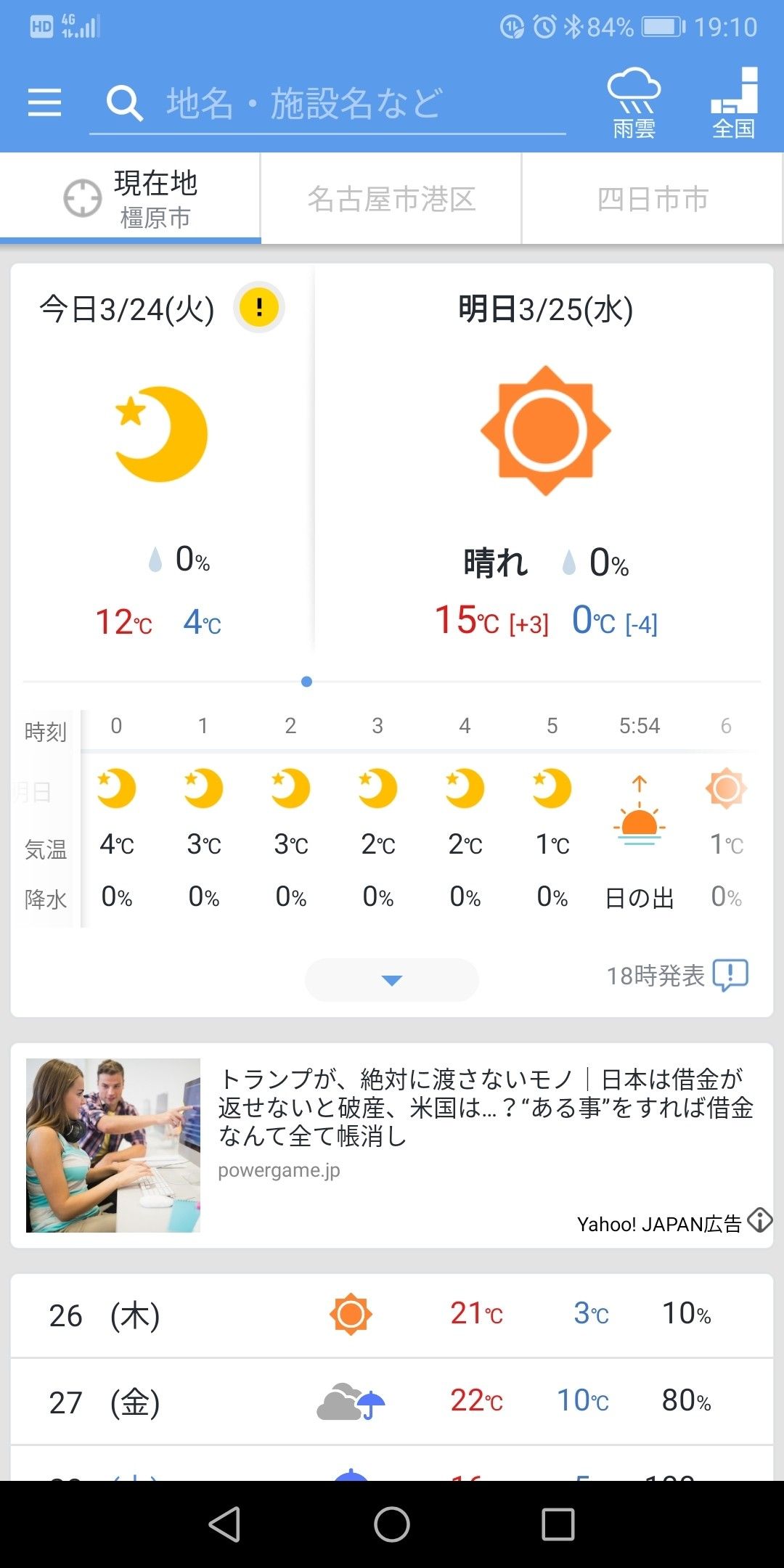Open the yellow weather warning alert icon

(259, 307)
